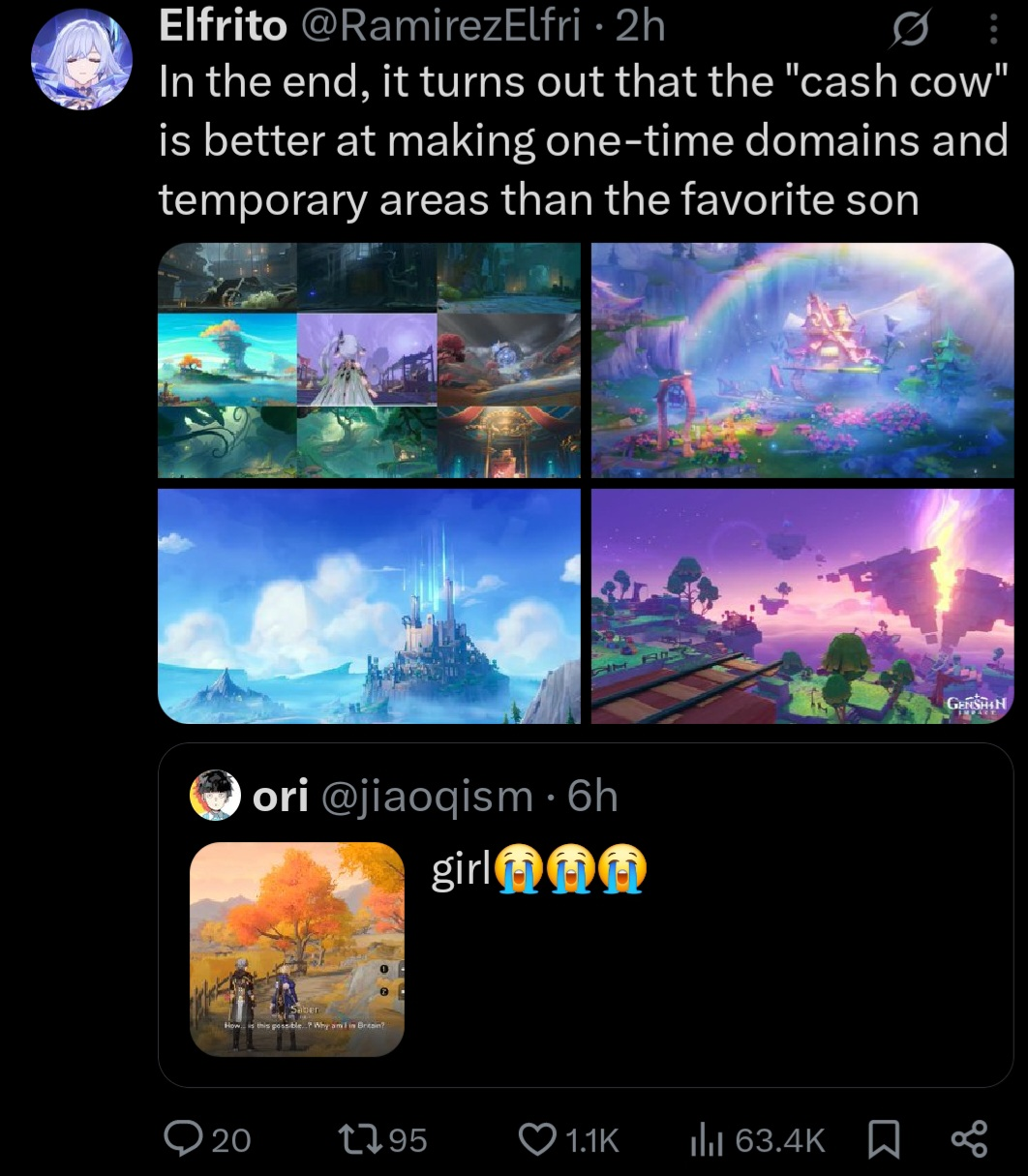Bookmark Elfrito's tweet
This screenshot has height=1176, width=1028.
pos(882,1140)
